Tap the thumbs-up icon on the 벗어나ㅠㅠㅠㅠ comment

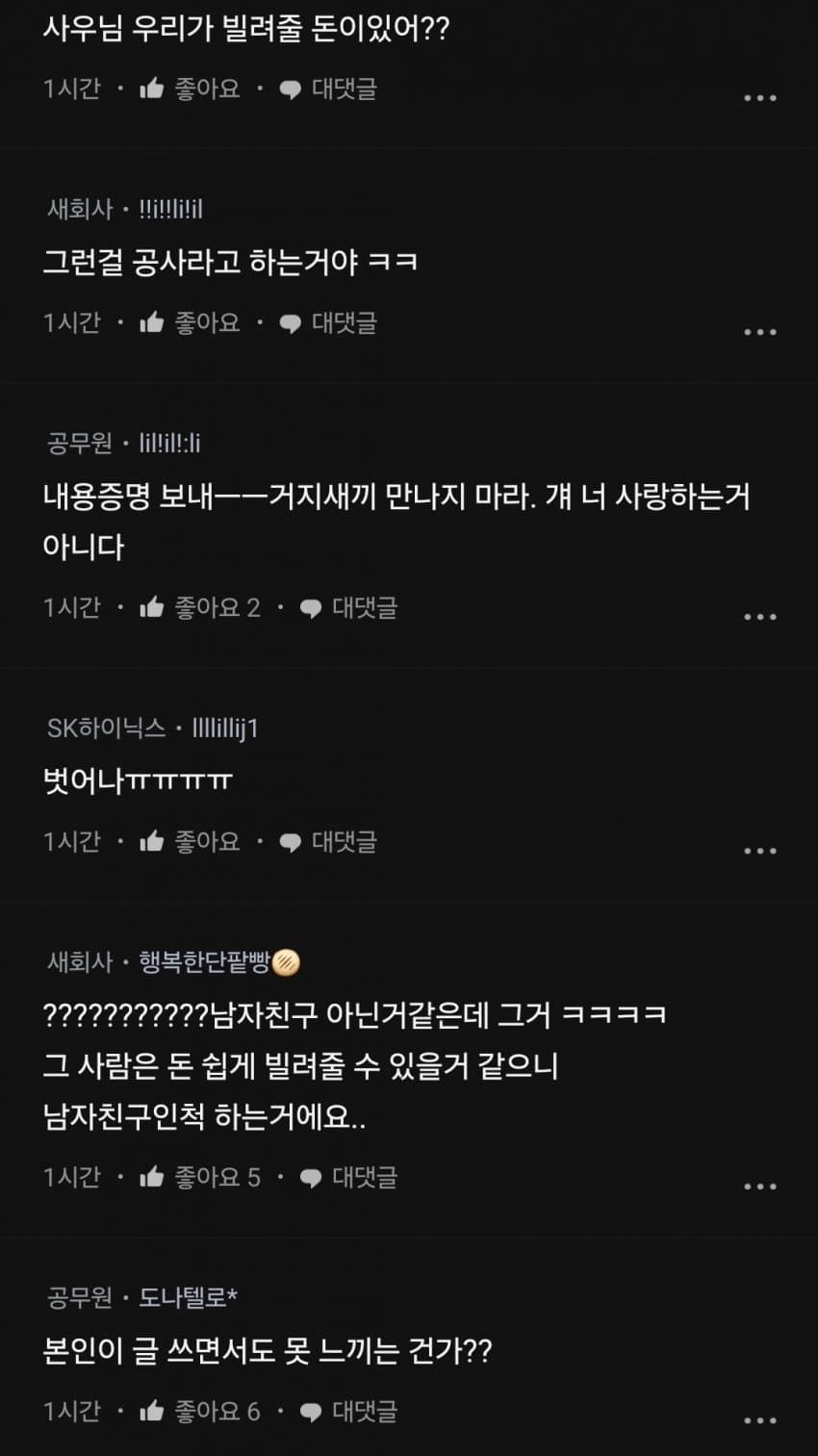tap(151, 842)
